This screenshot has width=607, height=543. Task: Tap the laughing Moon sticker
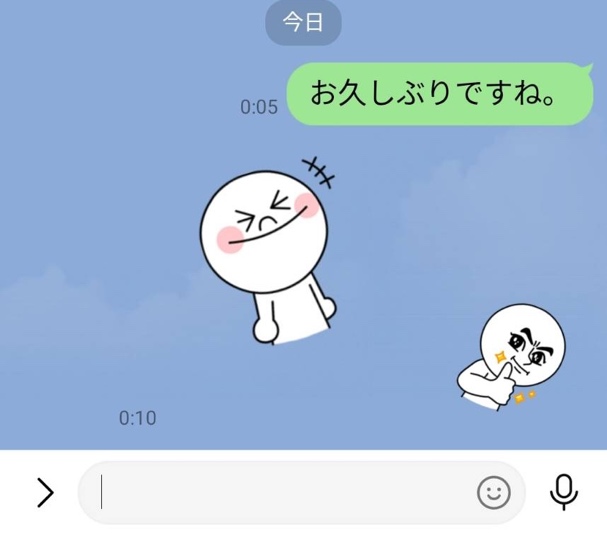267,252
